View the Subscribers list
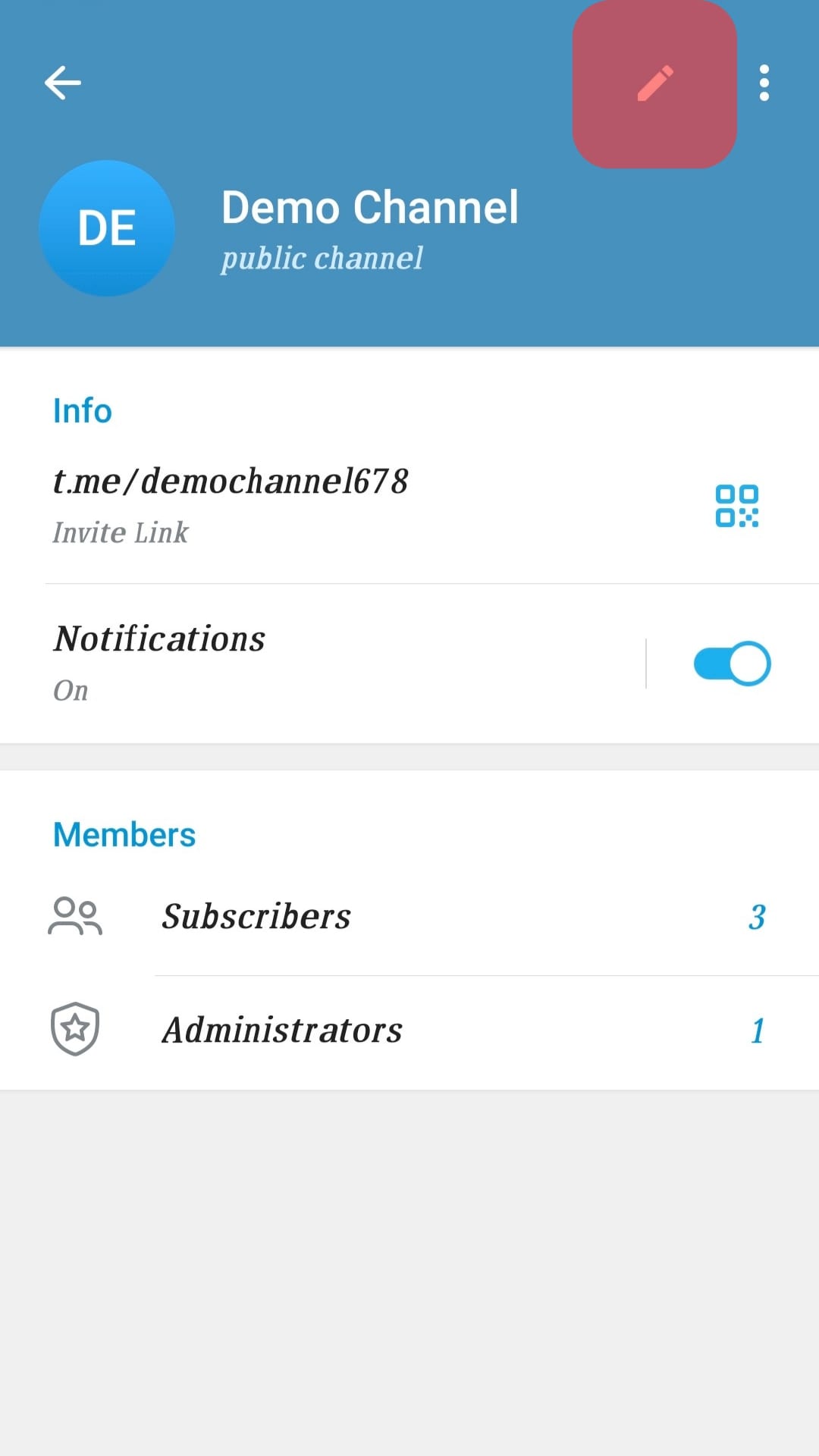819x1456 pixels. point(409,917)
